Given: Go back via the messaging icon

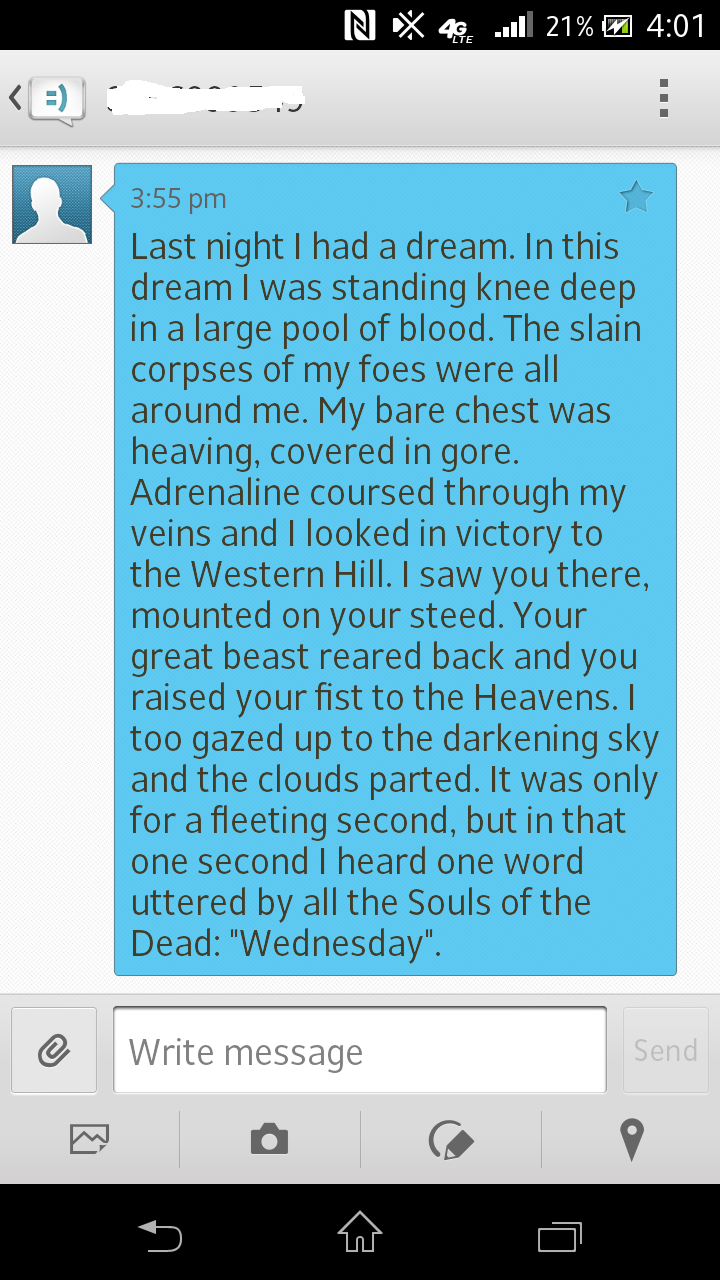Looking at the screenshot, I should click(x=48, y=98).
